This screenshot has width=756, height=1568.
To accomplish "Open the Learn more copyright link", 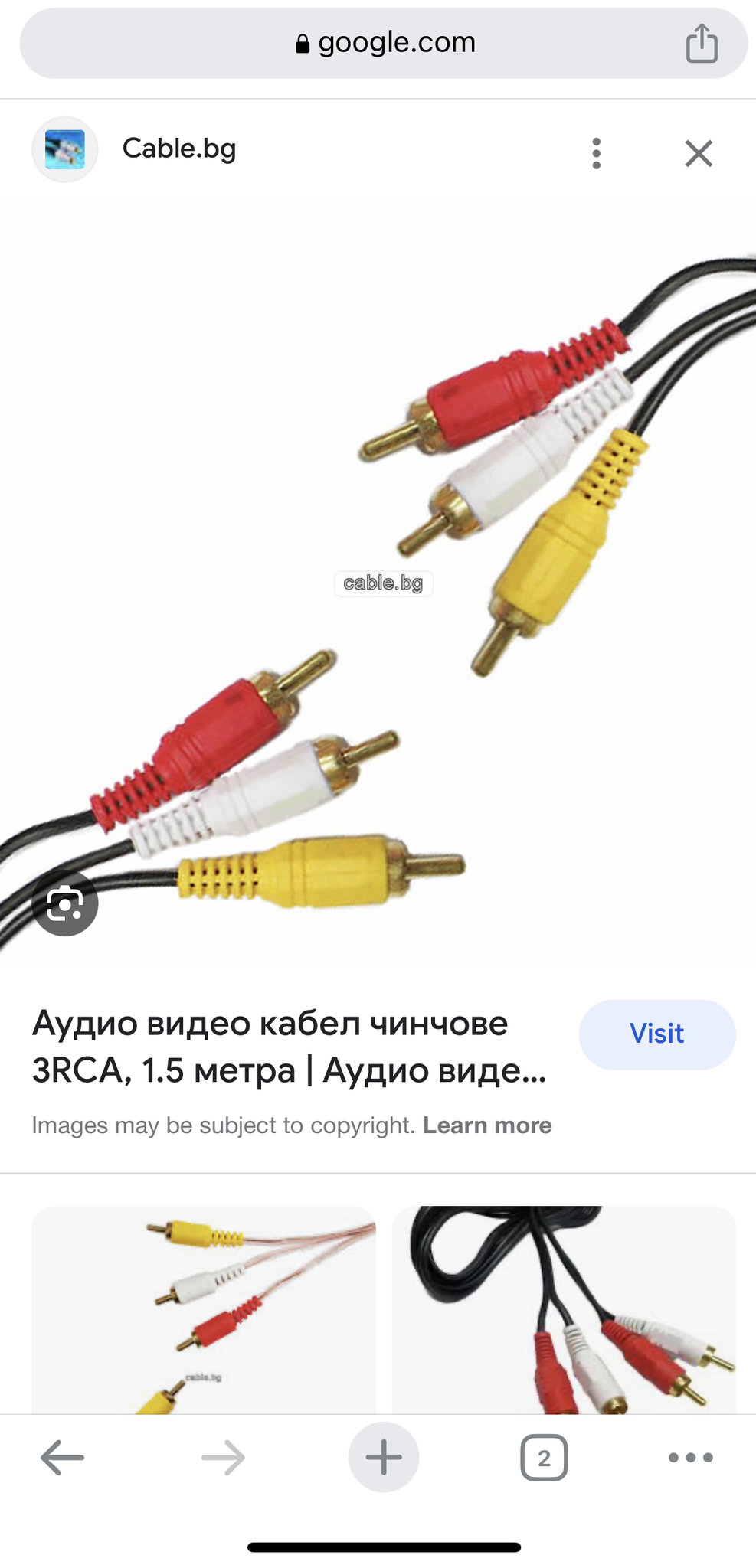I will (487, 1125).
